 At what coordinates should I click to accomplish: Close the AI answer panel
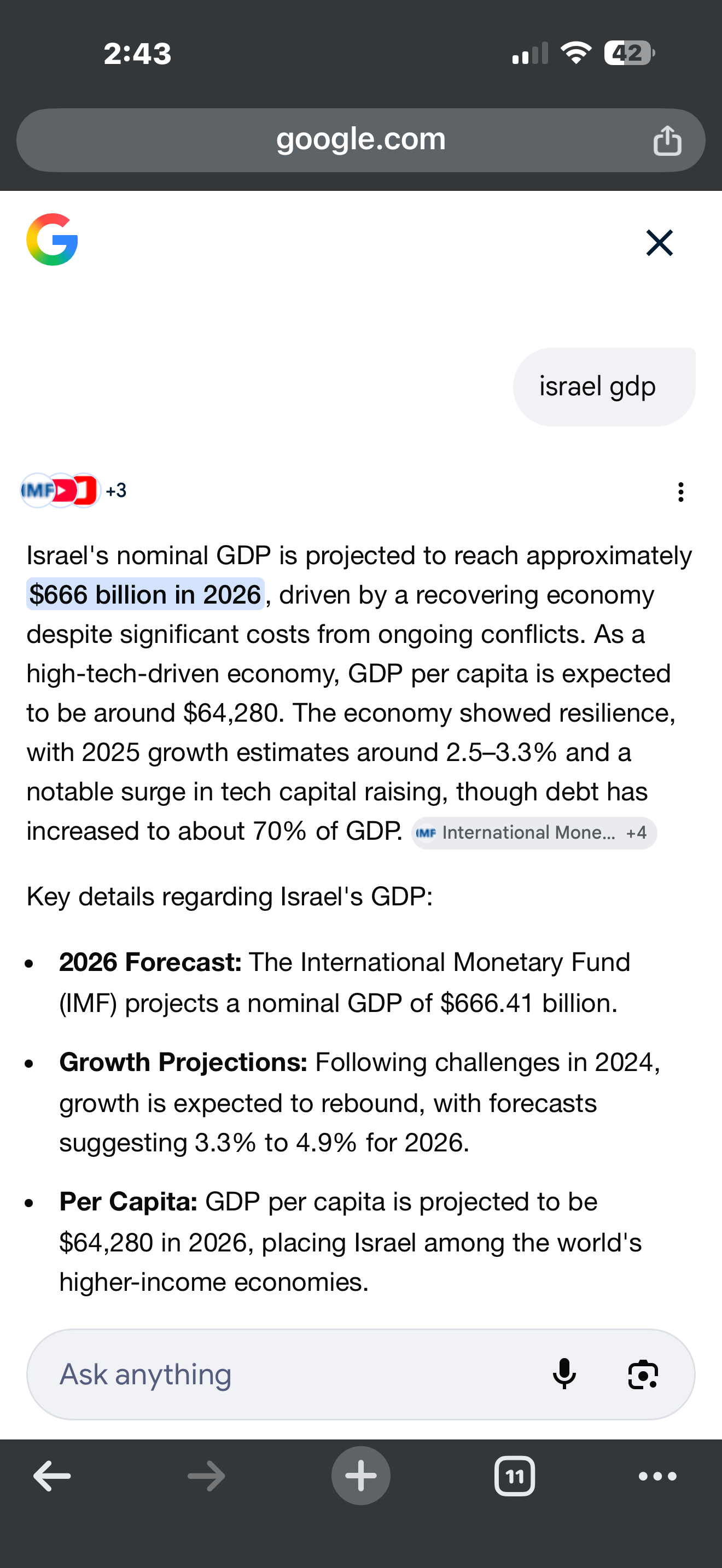[x=659, y=243]
